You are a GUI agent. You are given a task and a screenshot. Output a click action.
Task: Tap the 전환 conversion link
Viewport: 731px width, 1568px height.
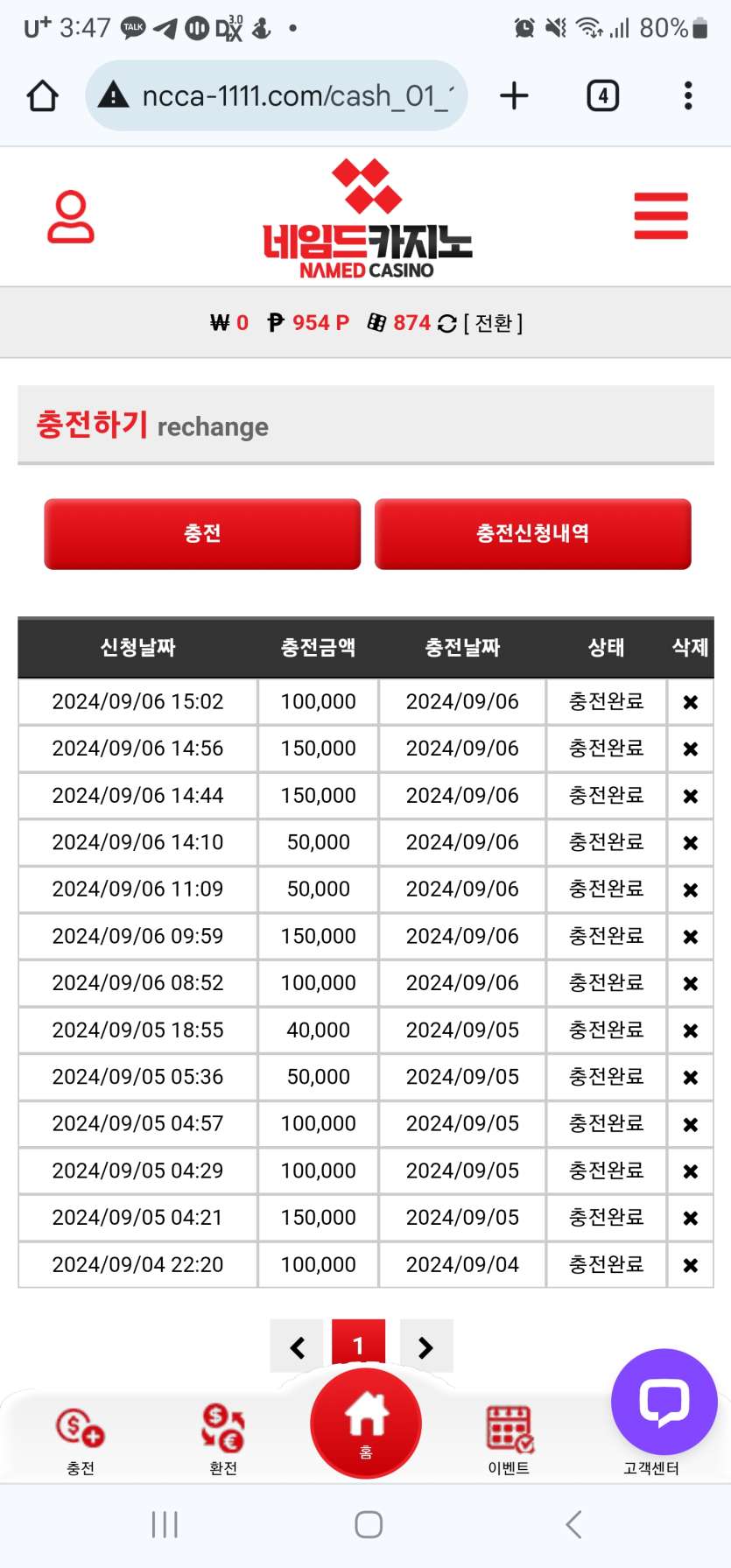pyautogui.click(x=493, y=323)
